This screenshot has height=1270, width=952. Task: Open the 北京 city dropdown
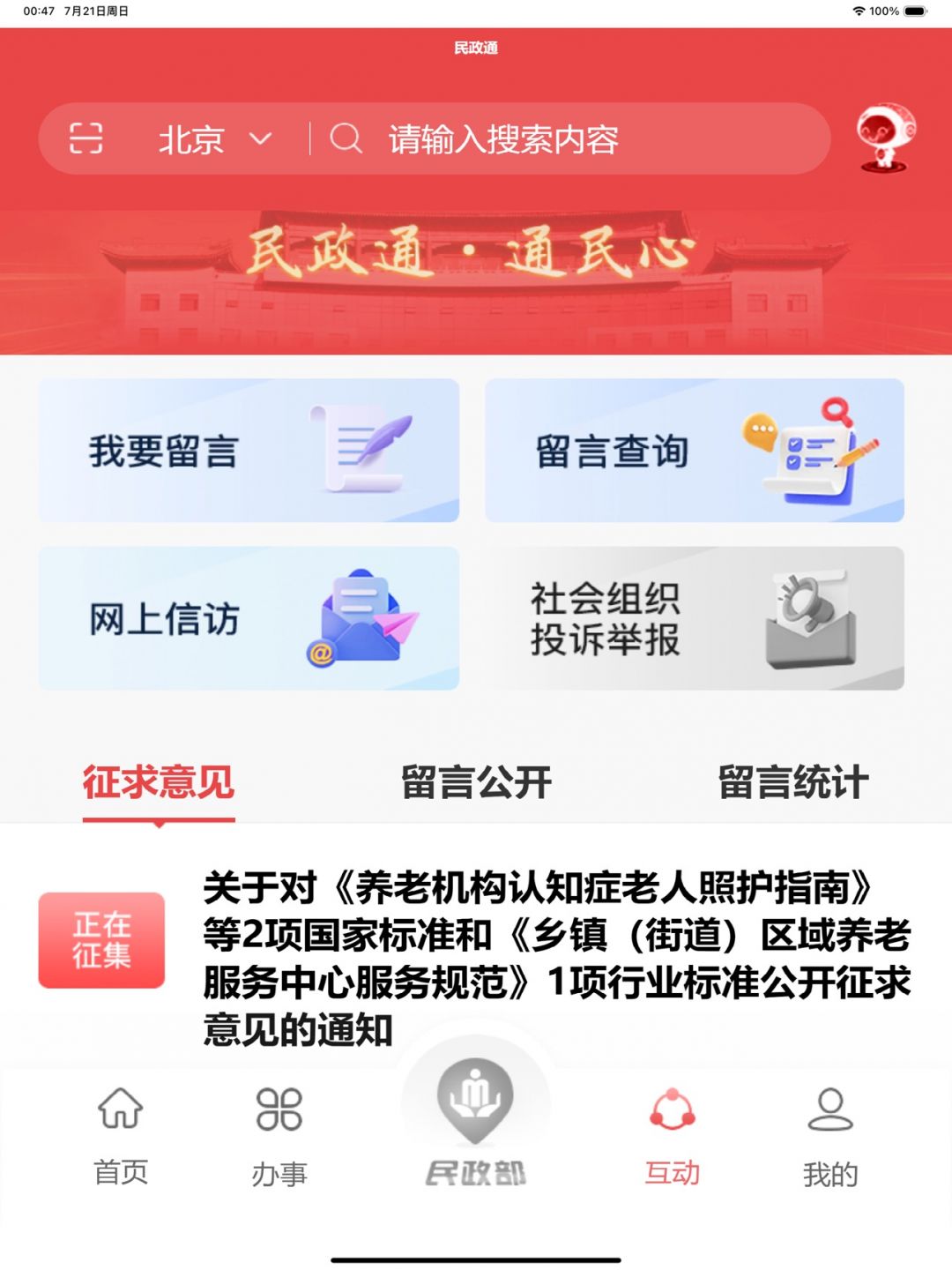tap(214, 139)
